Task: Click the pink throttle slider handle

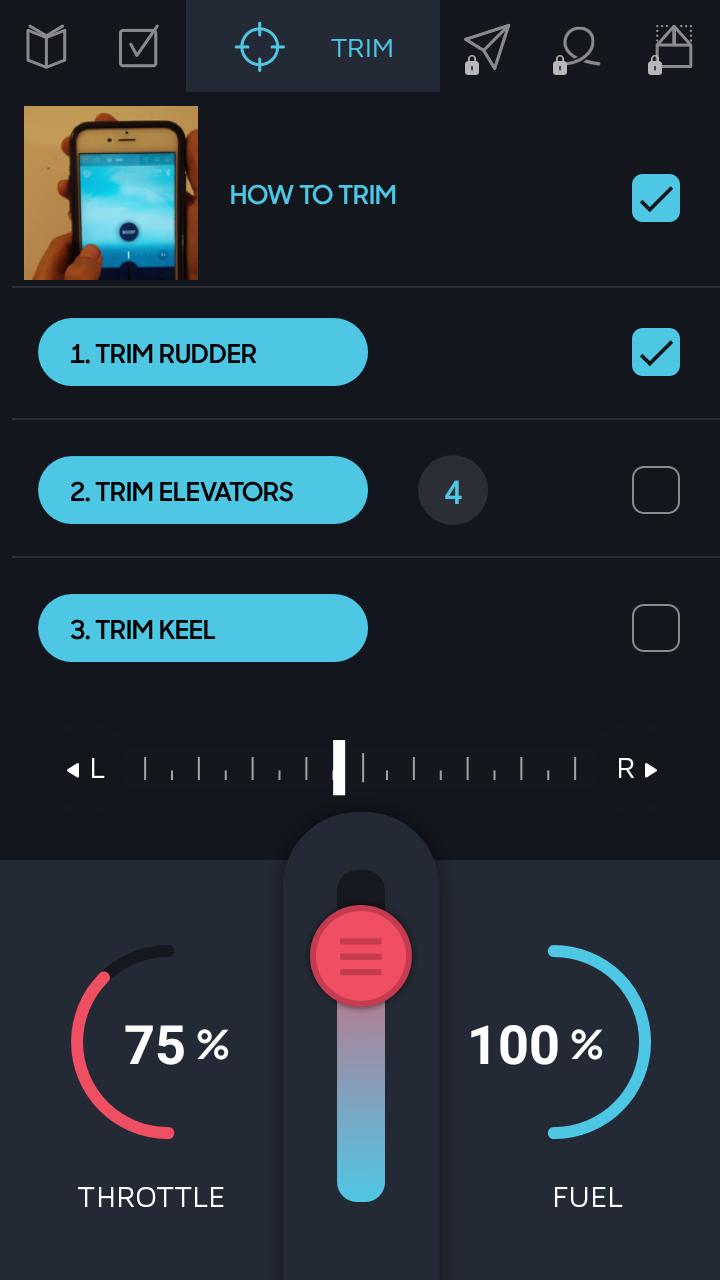Action: (x=361, y=955)
